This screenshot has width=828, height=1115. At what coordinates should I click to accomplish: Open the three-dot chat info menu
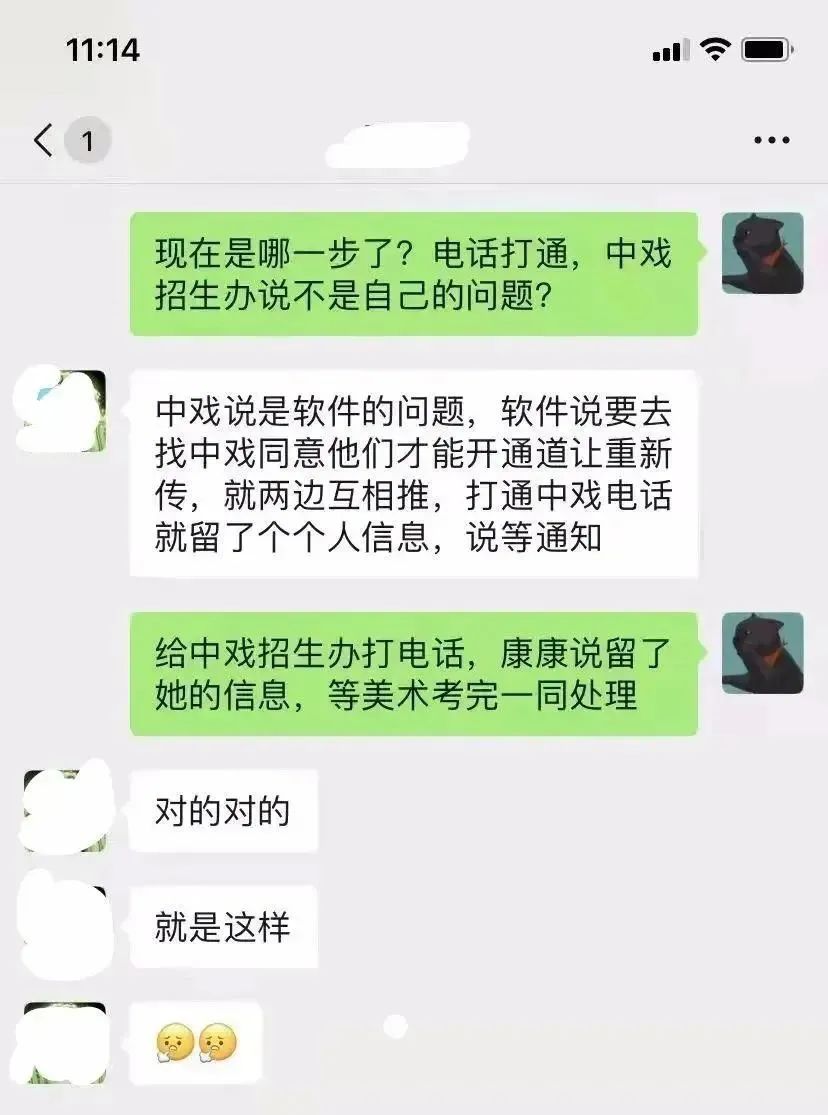click(771, 141)
